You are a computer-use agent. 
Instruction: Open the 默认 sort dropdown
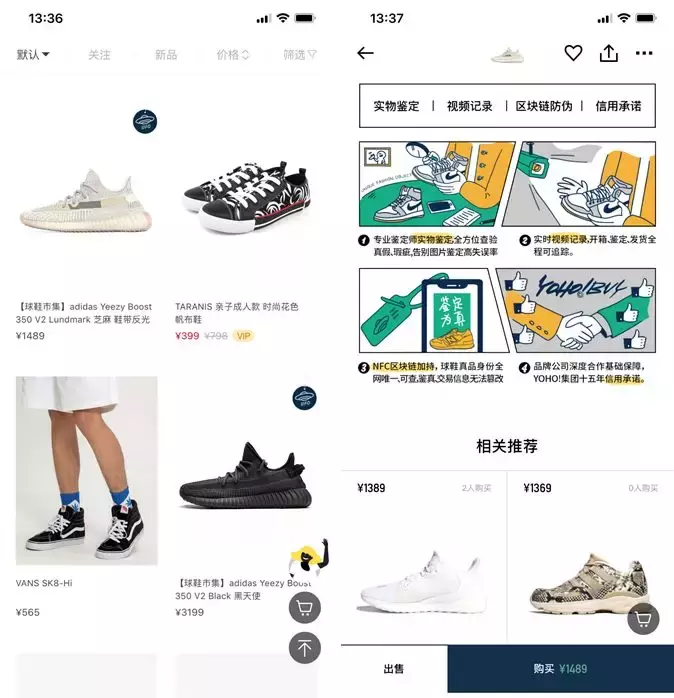pyautogui.click(x=33, y=55)
